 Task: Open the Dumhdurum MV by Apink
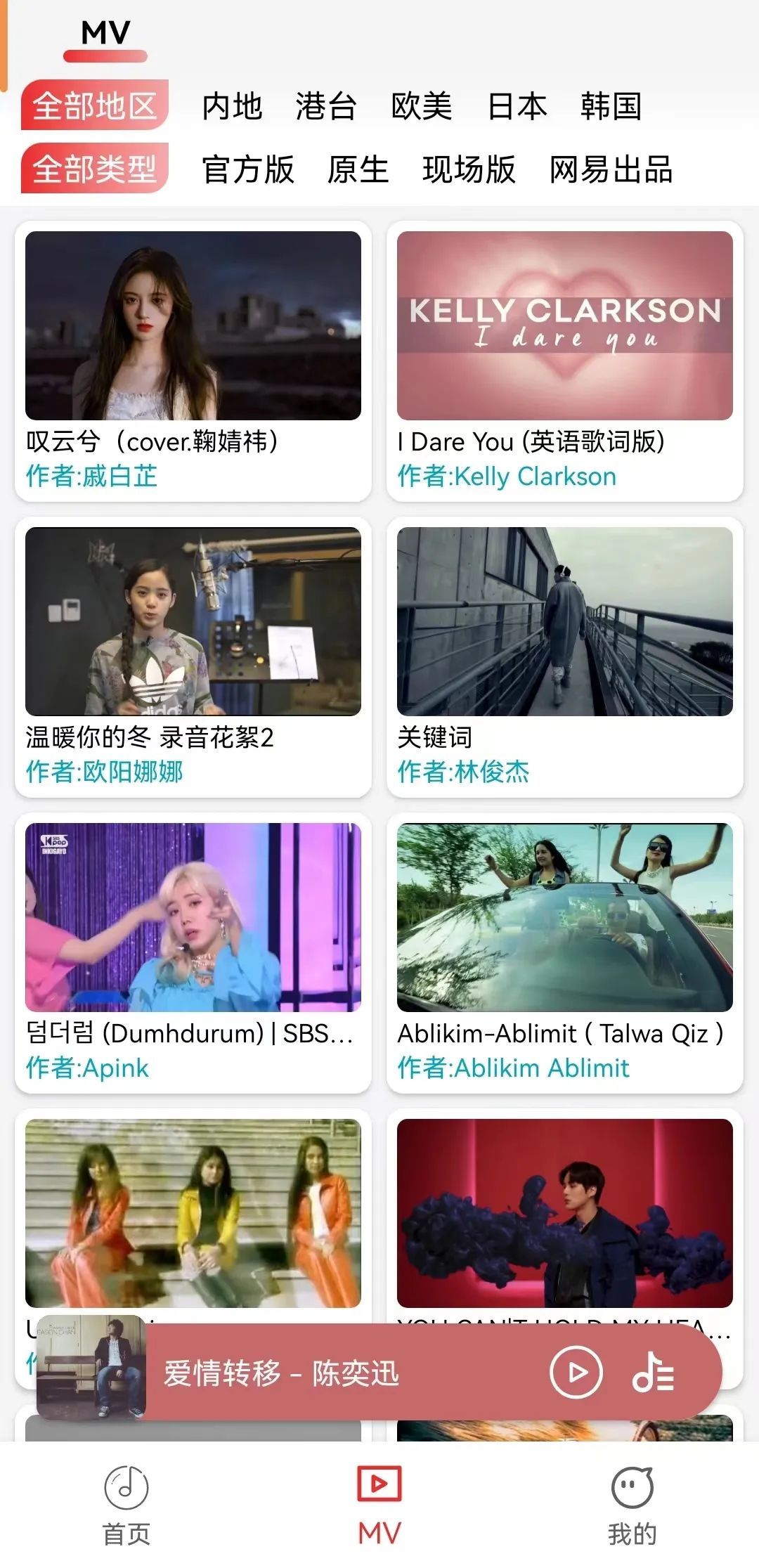tap(193, 918)
